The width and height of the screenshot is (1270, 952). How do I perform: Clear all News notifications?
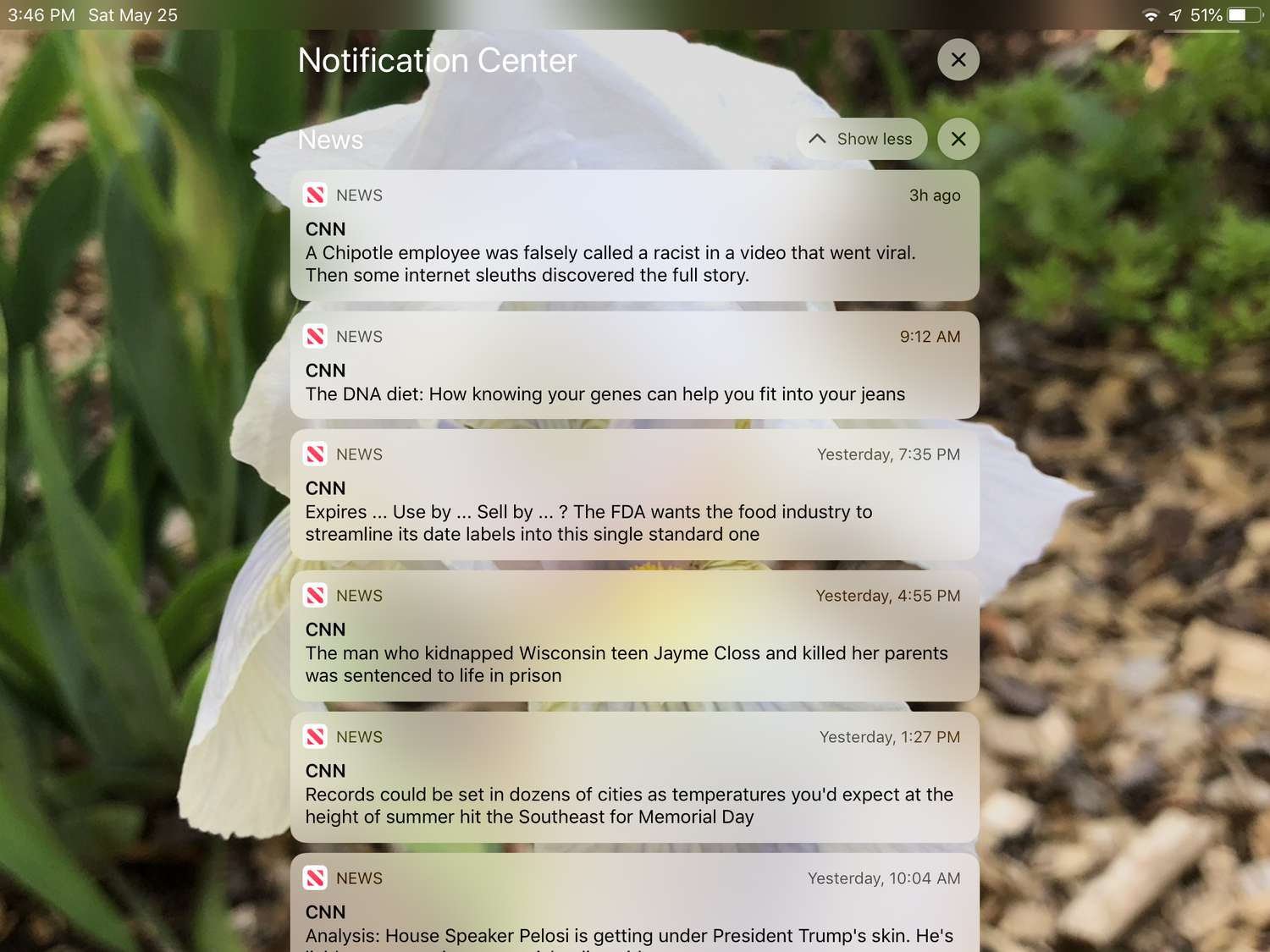tap(958, 139)
